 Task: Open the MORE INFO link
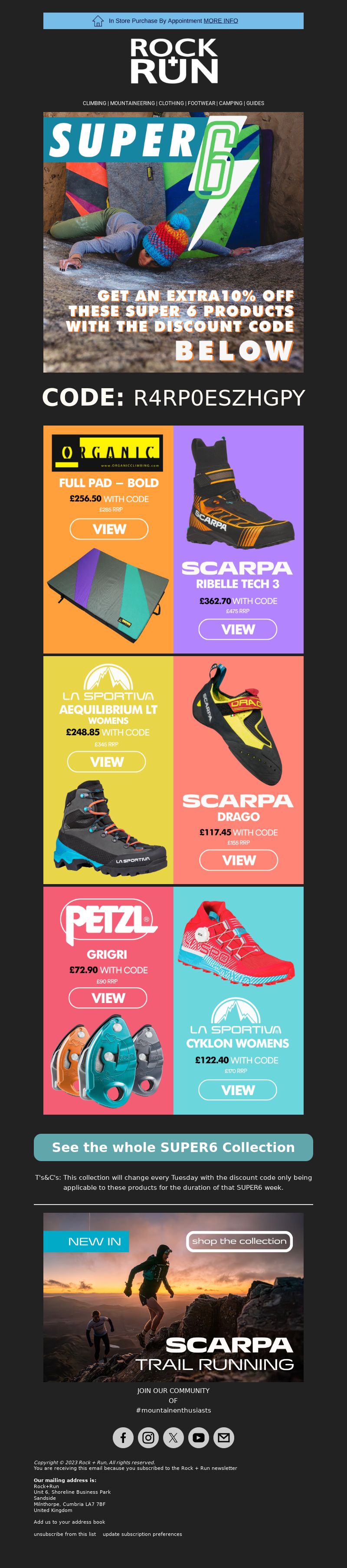tap(221, 21)
